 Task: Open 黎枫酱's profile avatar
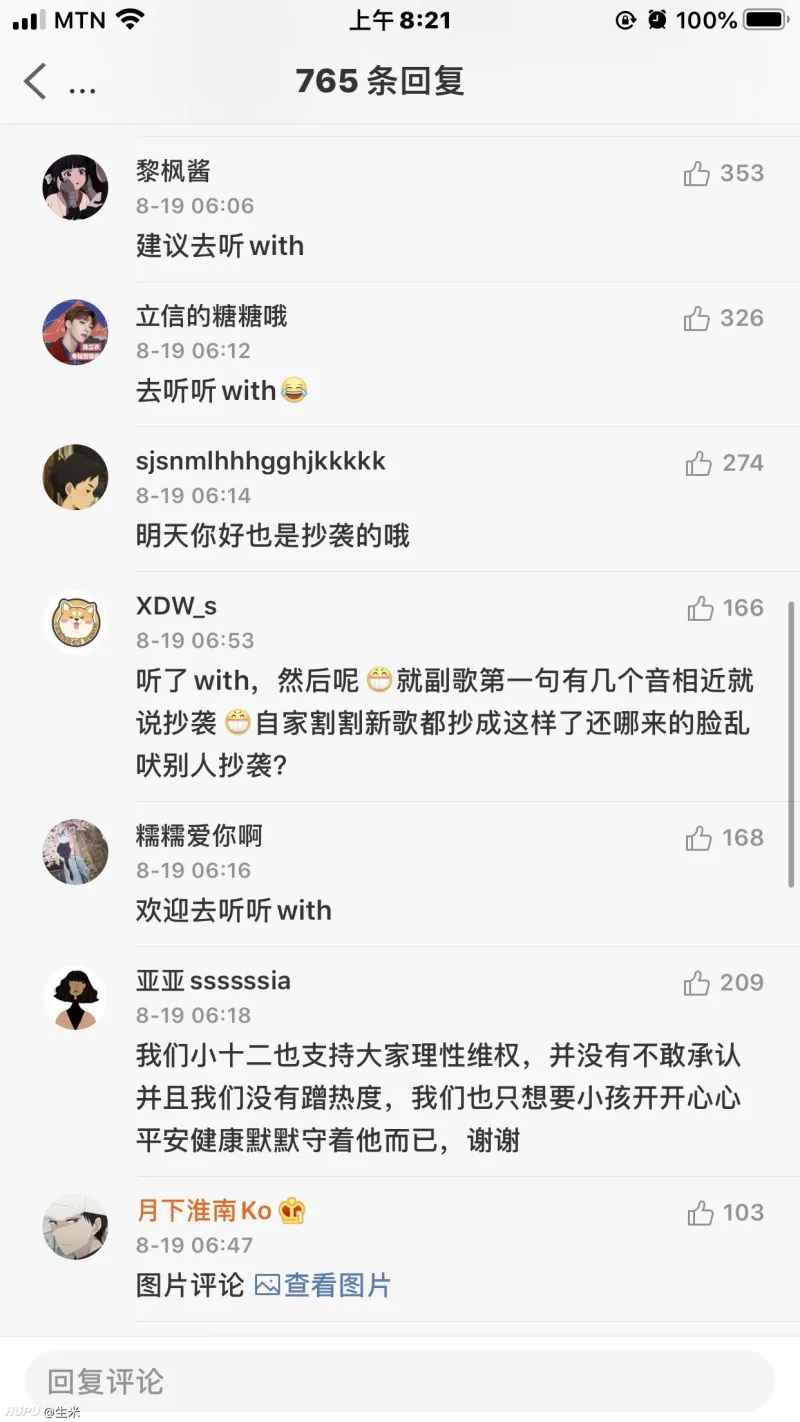click(x=75, y=187)
